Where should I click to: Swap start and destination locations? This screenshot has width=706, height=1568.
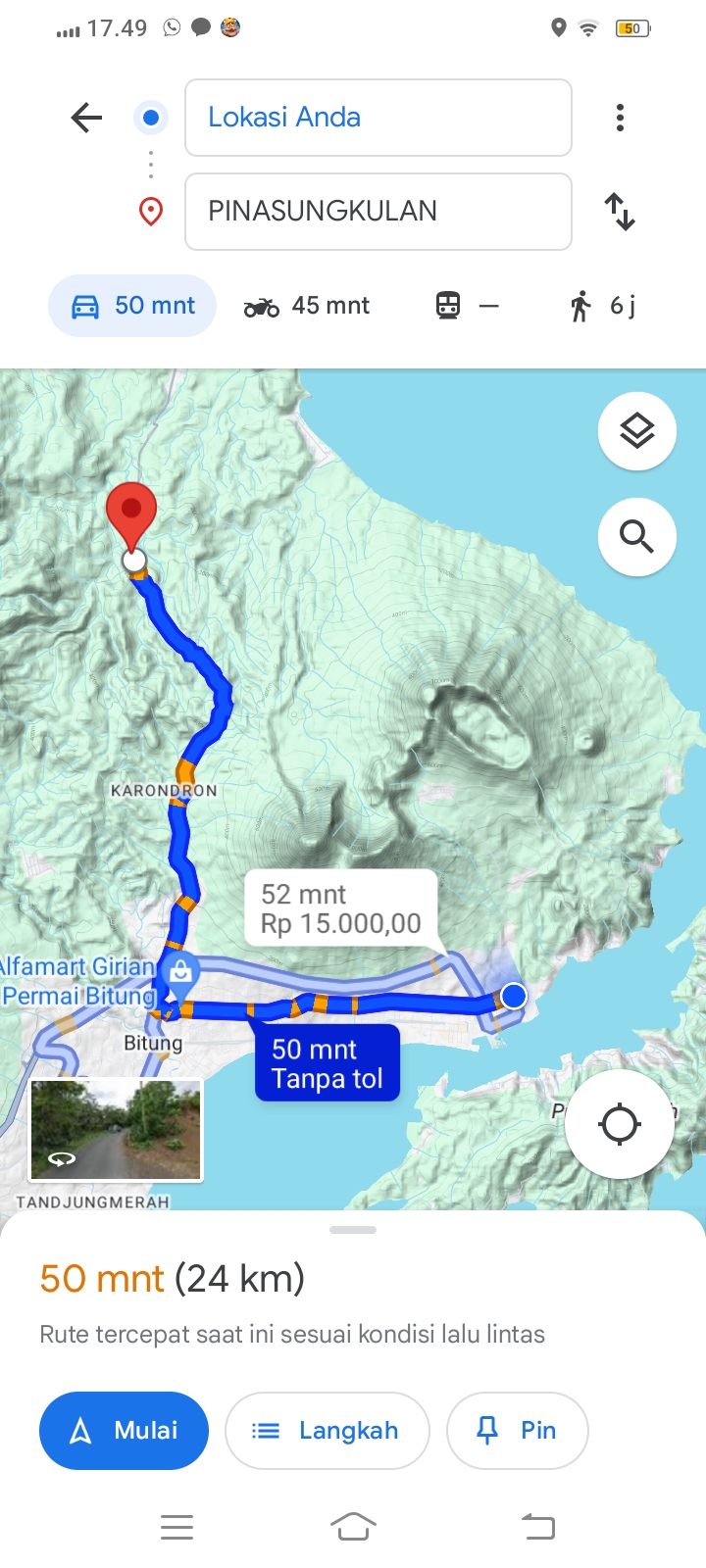[x=620, y=212]
